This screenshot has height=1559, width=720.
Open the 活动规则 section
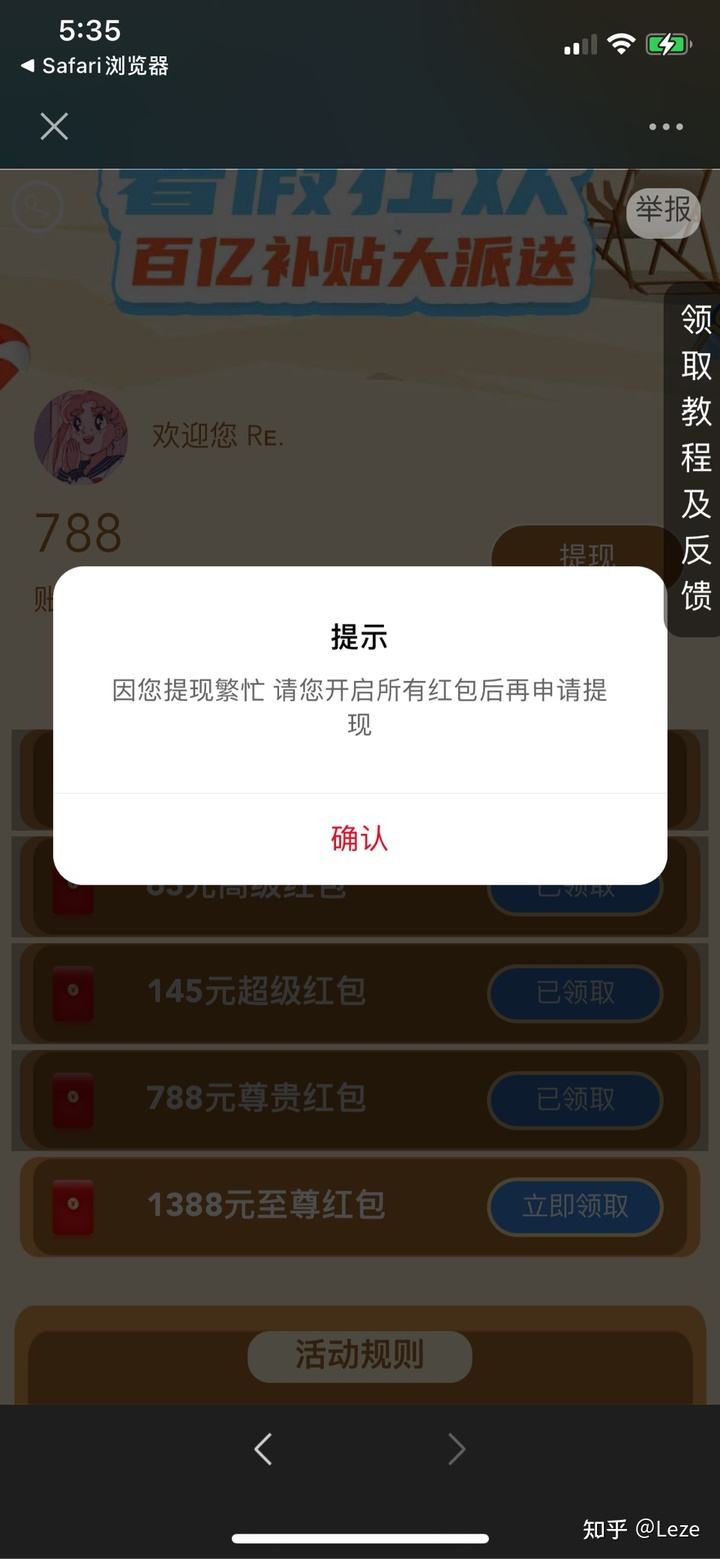[x=359, y=1355]
